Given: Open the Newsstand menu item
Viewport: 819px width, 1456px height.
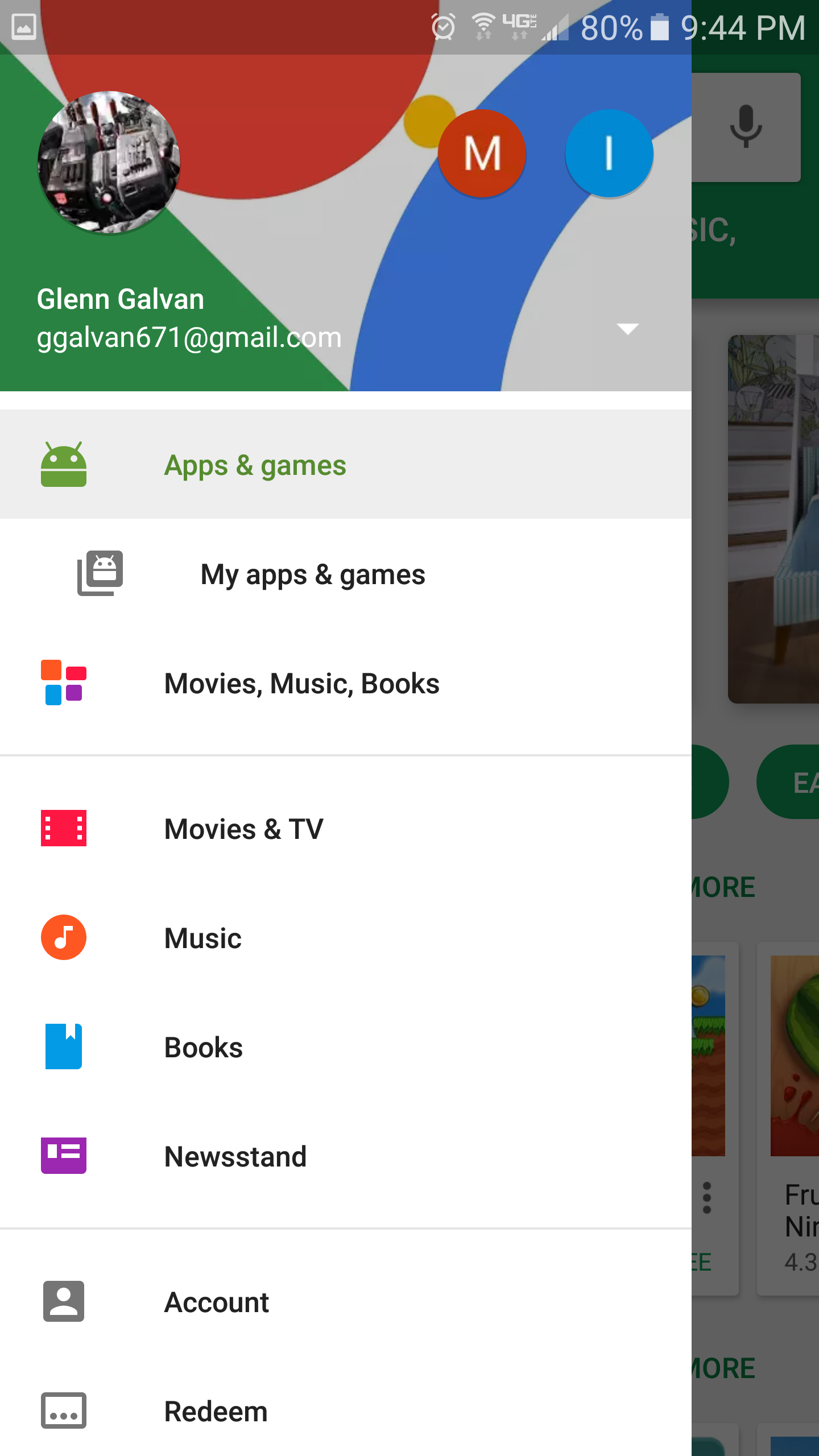Looking at the screenshot, I should 234,1156.
